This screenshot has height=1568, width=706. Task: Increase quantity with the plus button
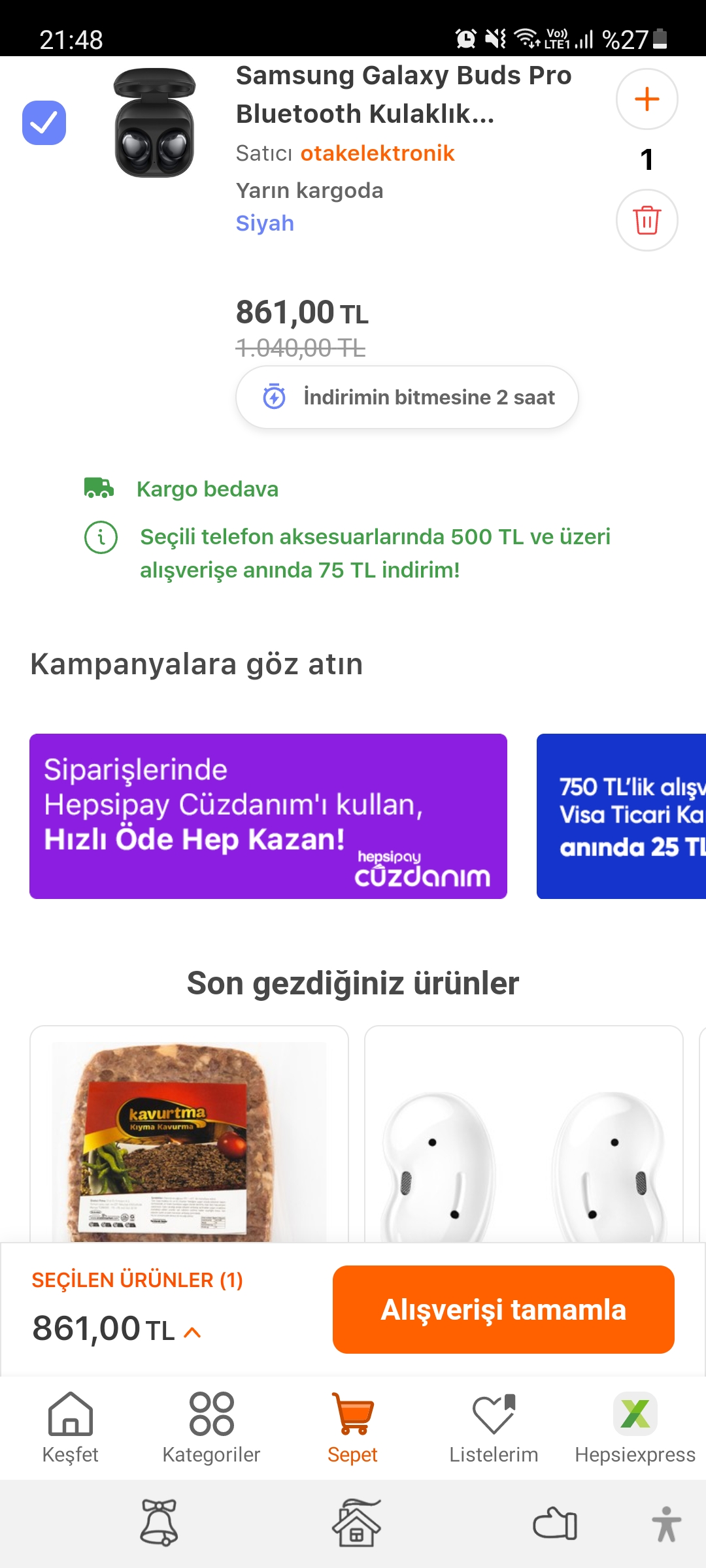[647, 99]
